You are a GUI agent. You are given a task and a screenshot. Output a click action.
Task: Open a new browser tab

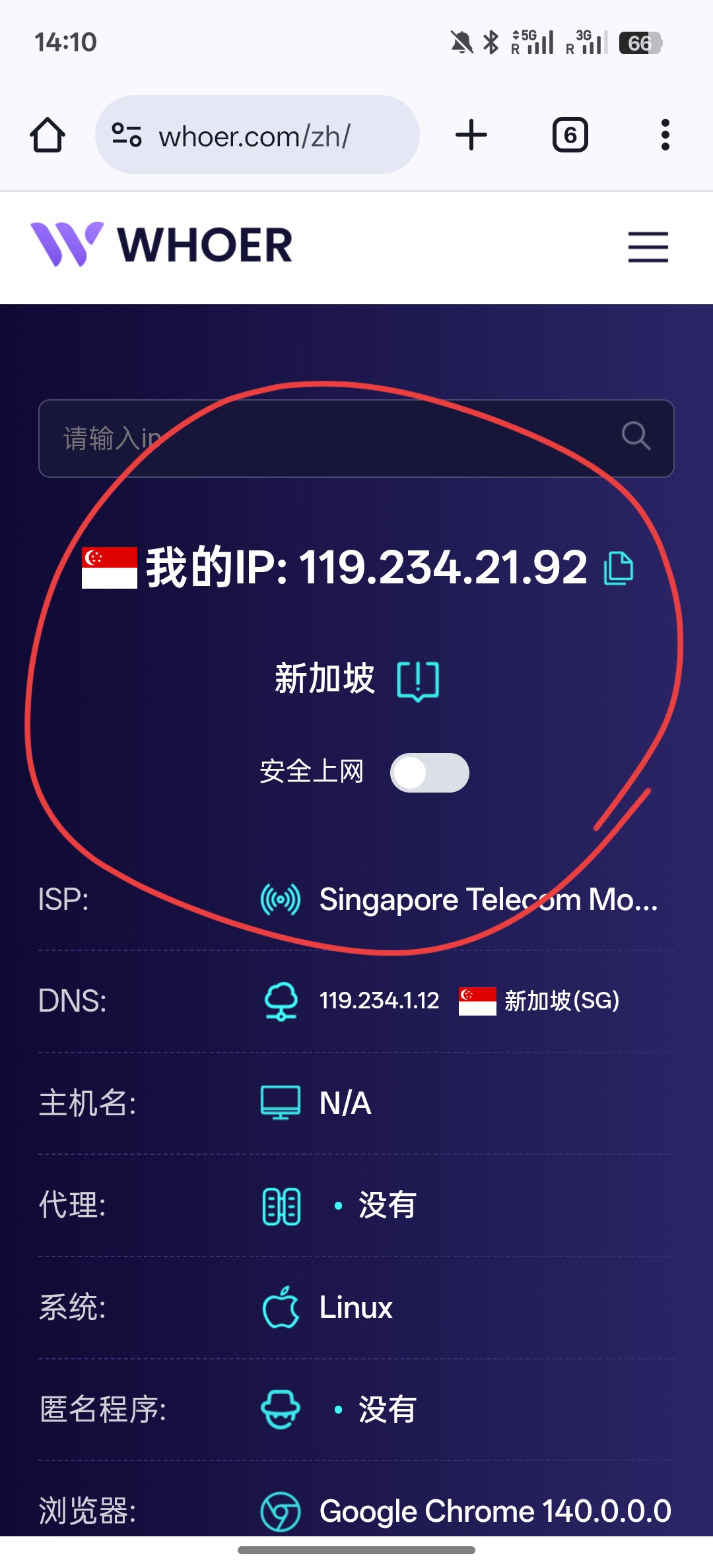(x=471, y=135)
